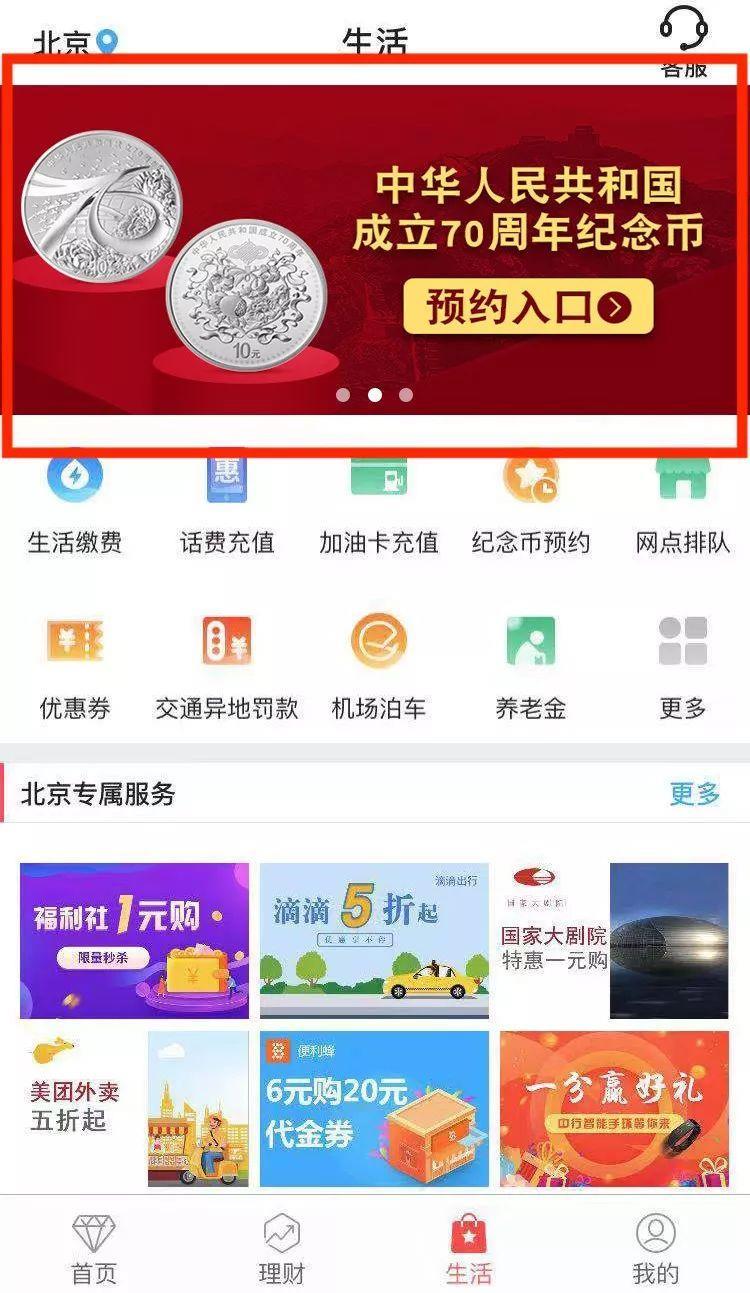Screen dimensions: 750x1293
Task: Switch to the 我的 tab
Action: click(x=656, y=1248)
